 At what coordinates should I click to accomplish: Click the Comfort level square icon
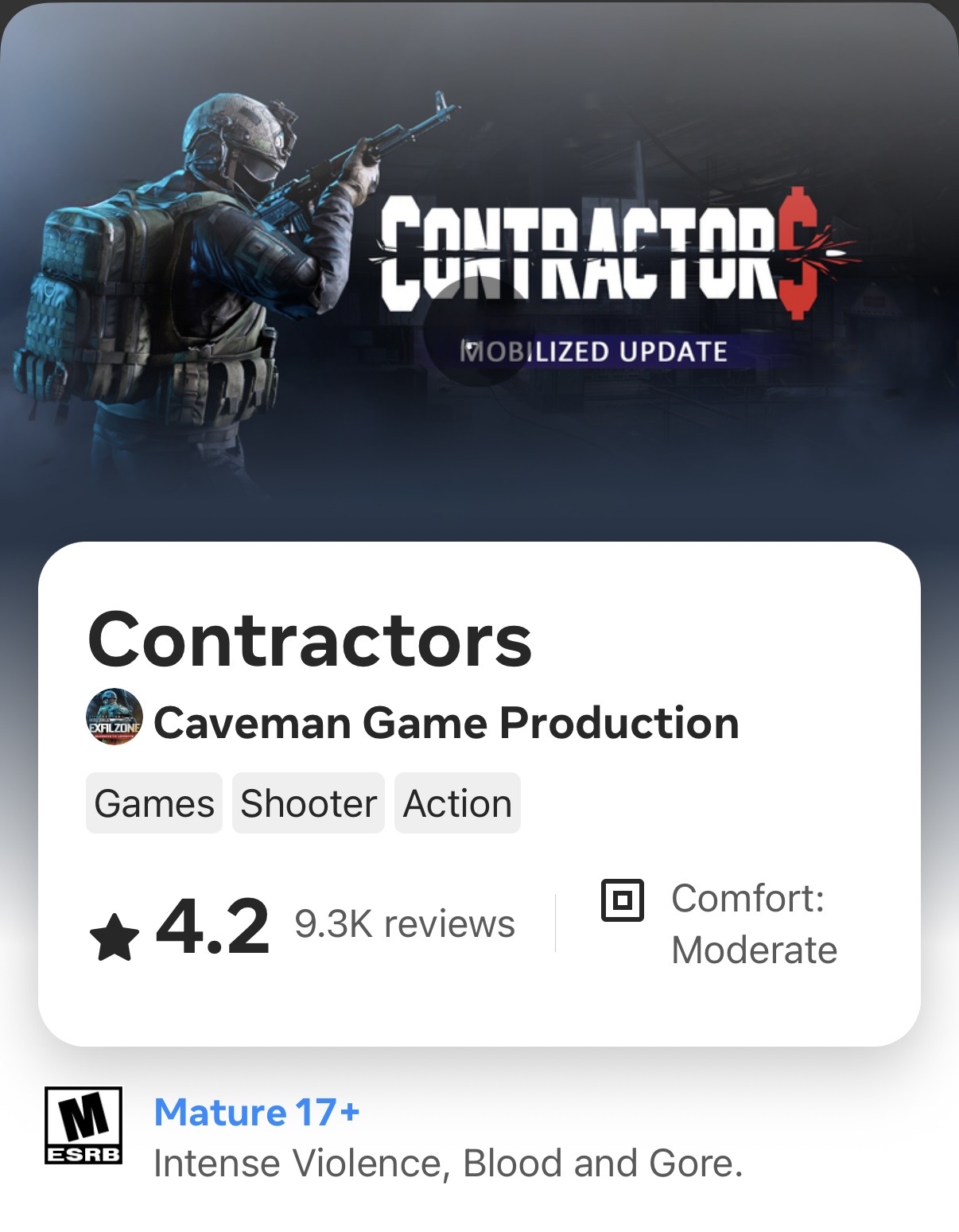pos(622,902)
